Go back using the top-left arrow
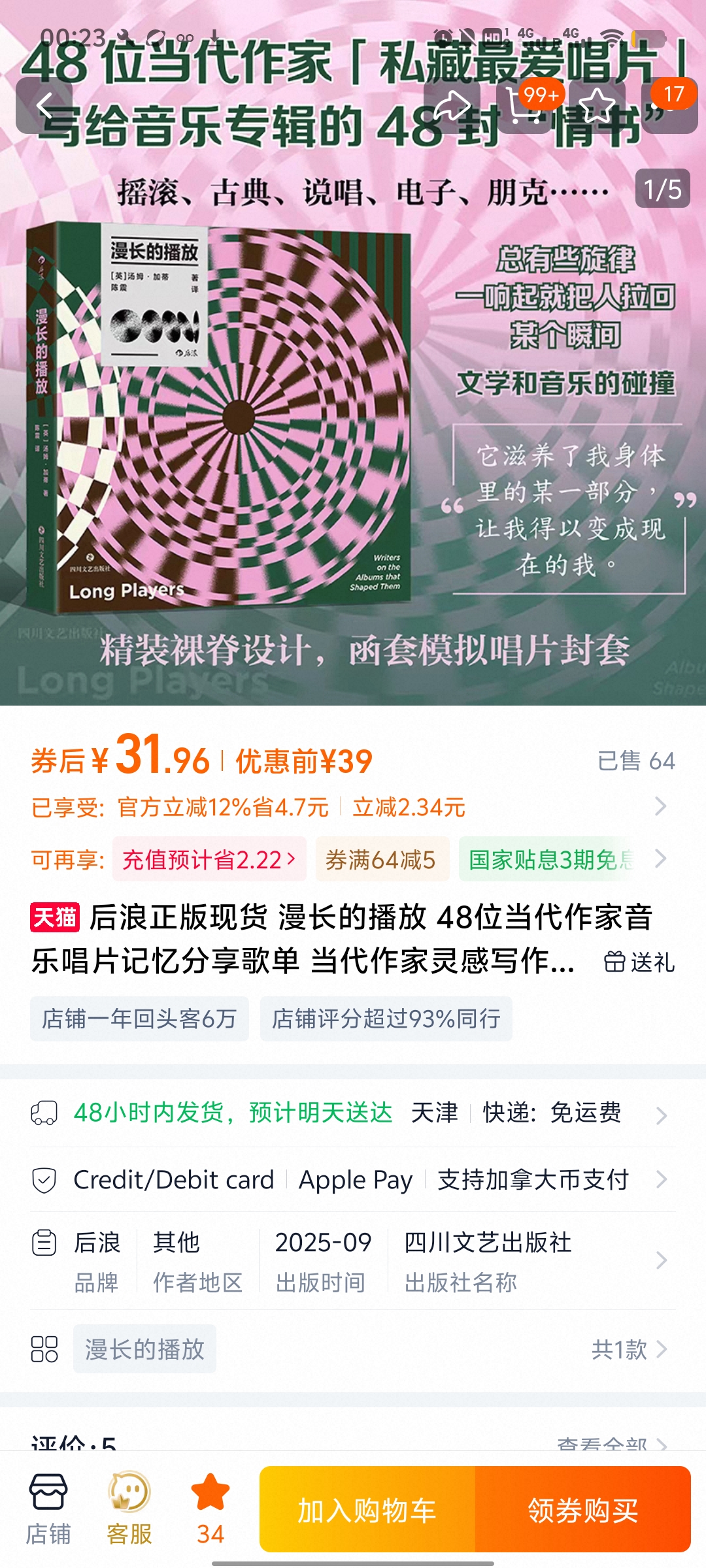Viewport: 706px width, 1568px height. click(44, 106)
